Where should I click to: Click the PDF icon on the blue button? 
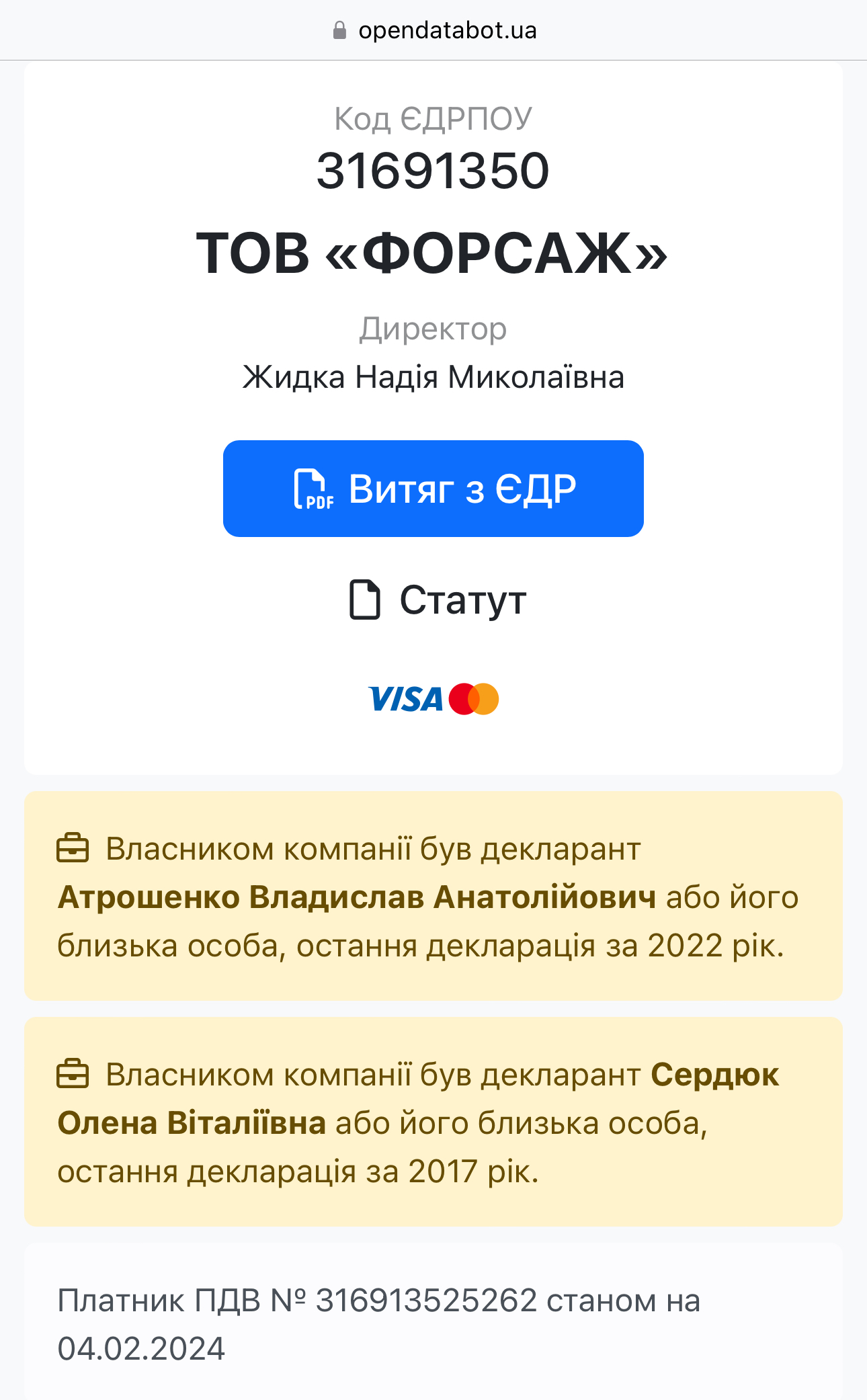point(315,489)
